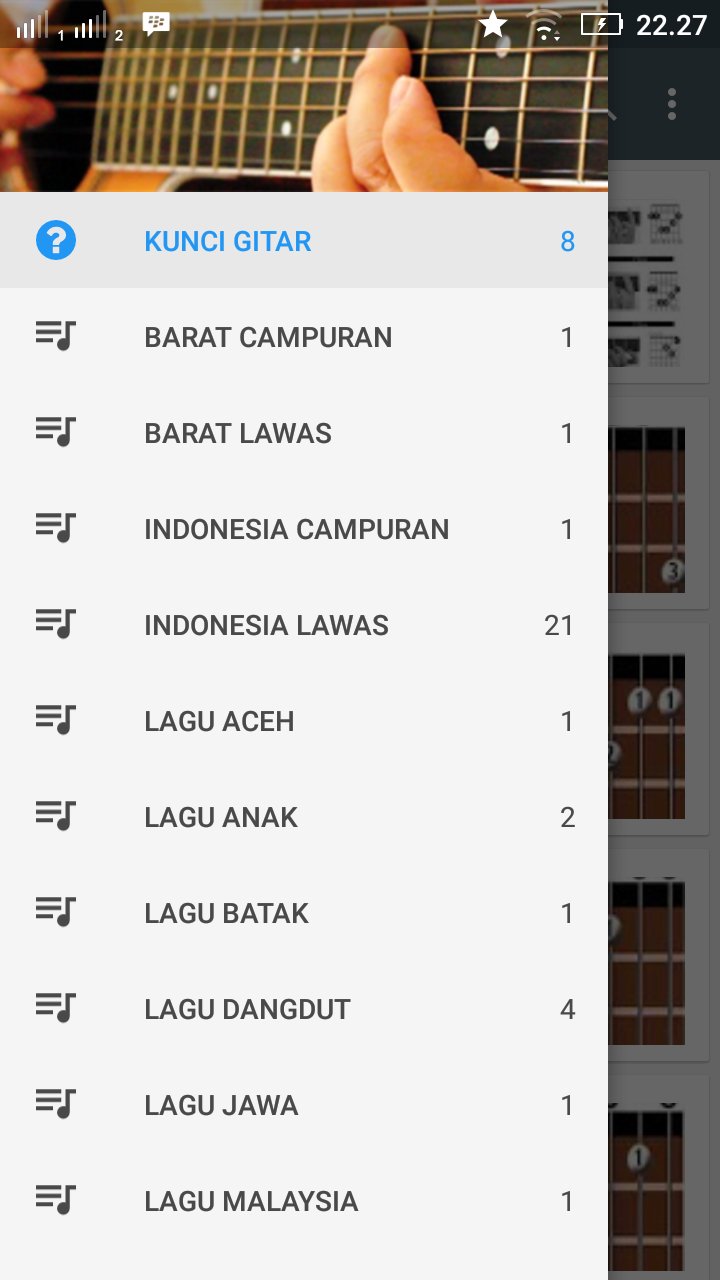720x1280 pixels.
Task: Tap the Wi-Fi icon in the status bar
Action: 545,26
